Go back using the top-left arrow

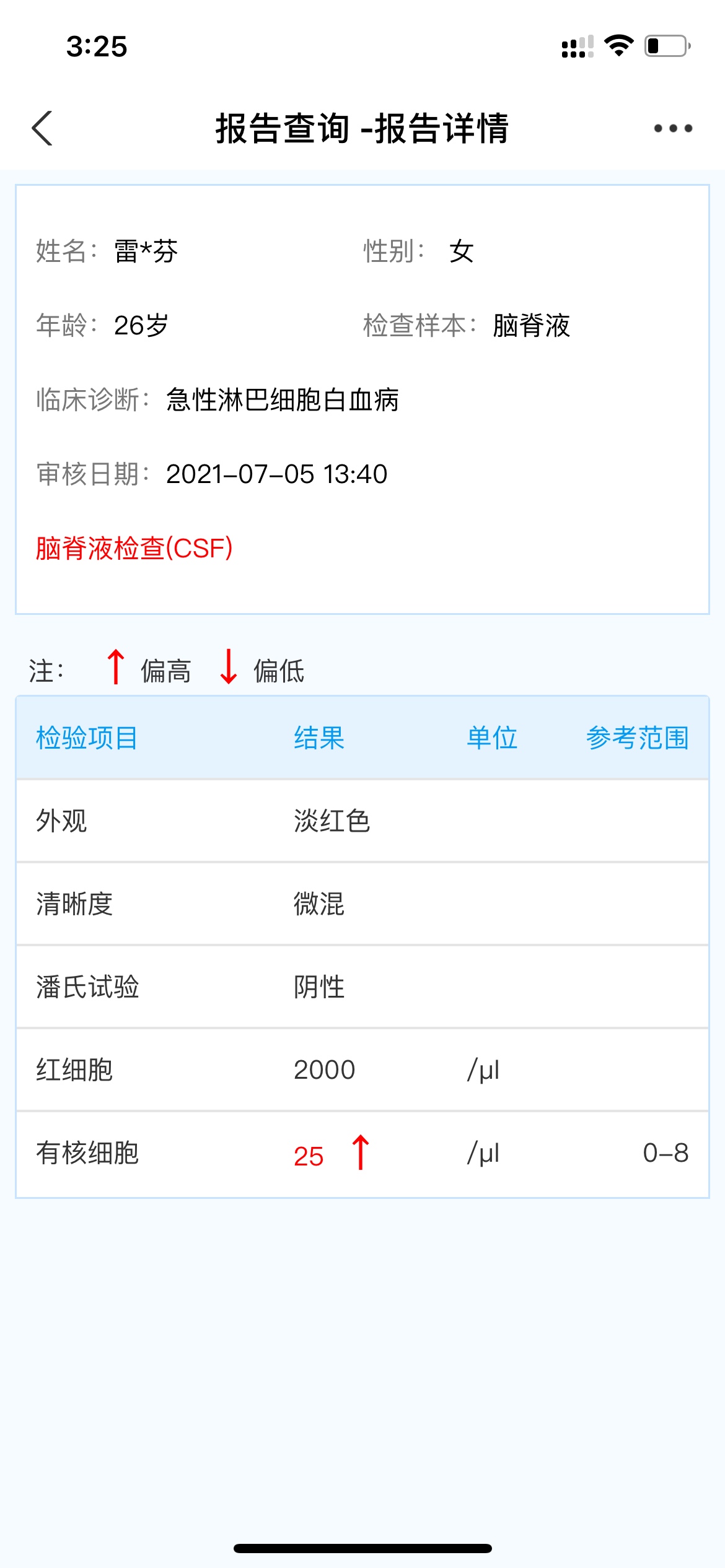(x=42, y=128)
